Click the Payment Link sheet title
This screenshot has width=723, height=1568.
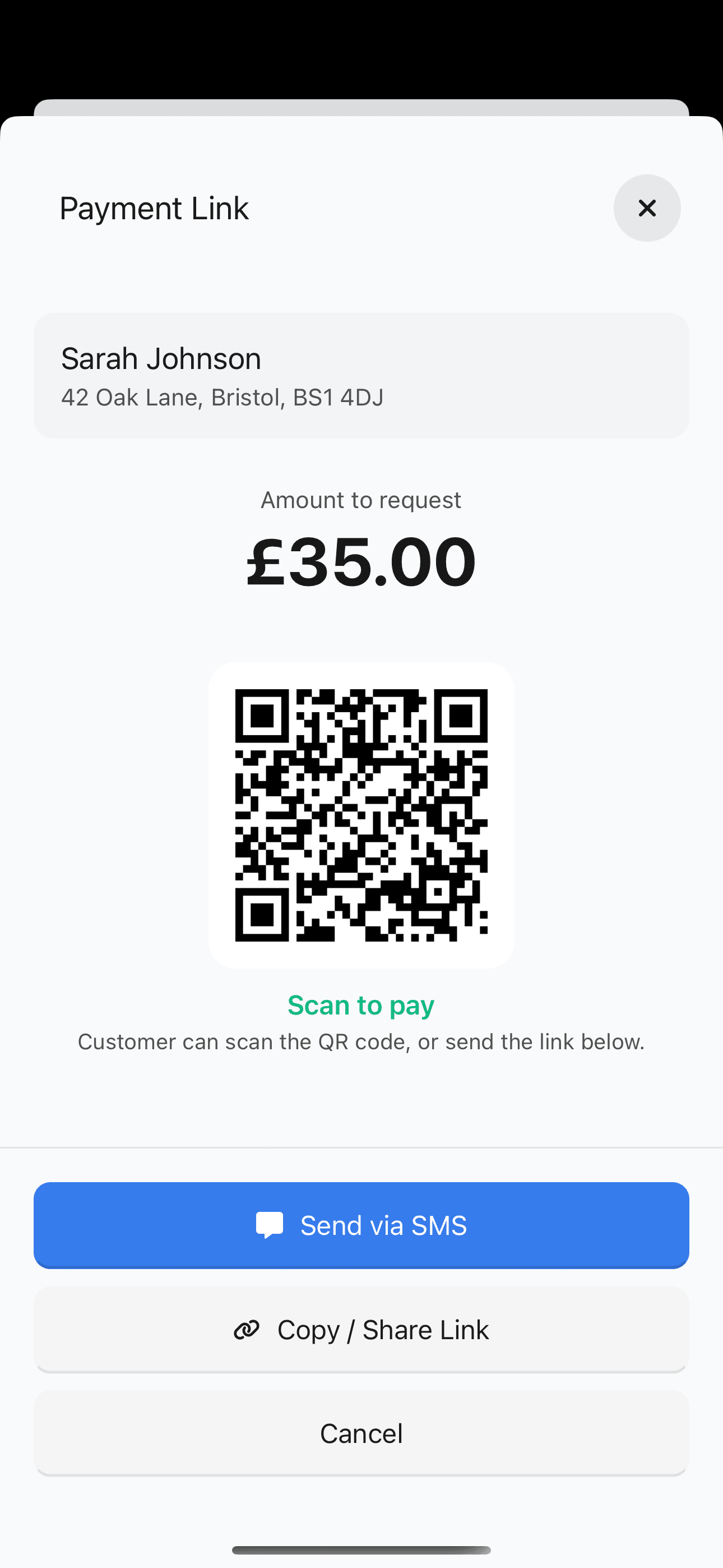154,207
